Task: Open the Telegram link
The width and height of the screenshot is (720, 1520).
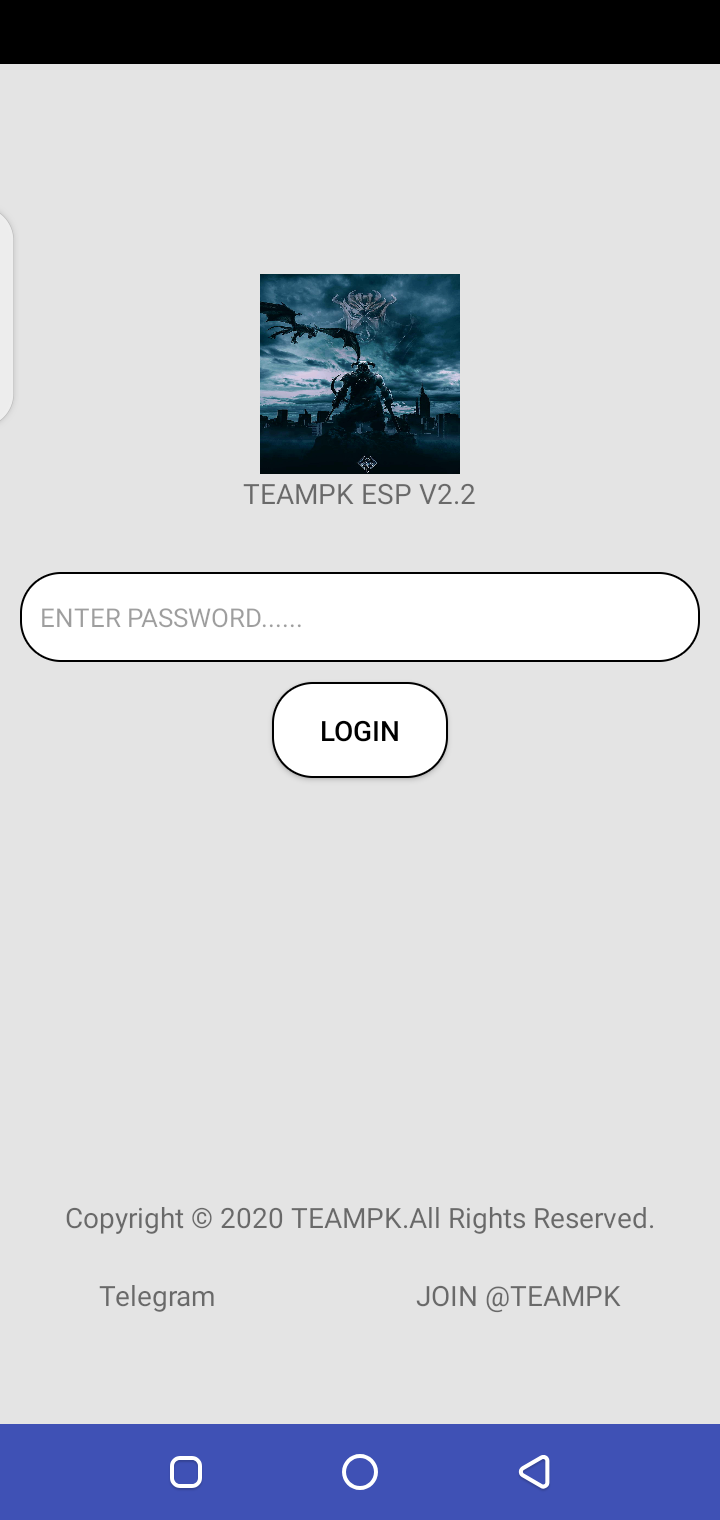Action: pos(157,1296)
